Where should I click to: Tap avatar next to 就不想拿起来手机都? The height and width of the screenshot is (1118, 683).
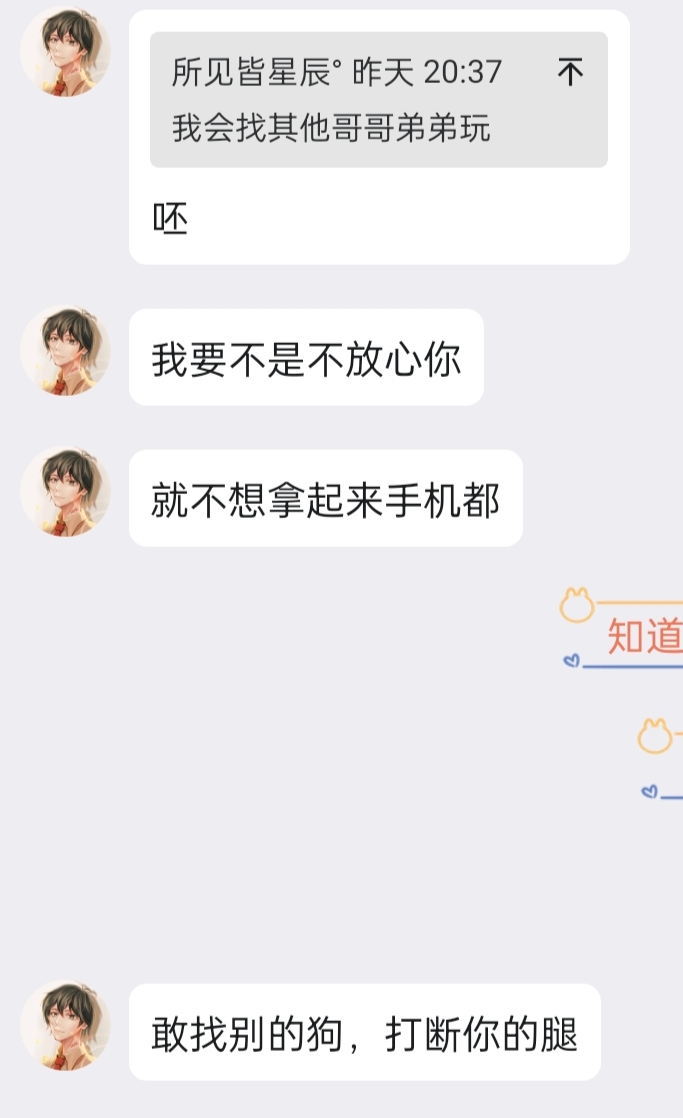click(x=65, y=491)
